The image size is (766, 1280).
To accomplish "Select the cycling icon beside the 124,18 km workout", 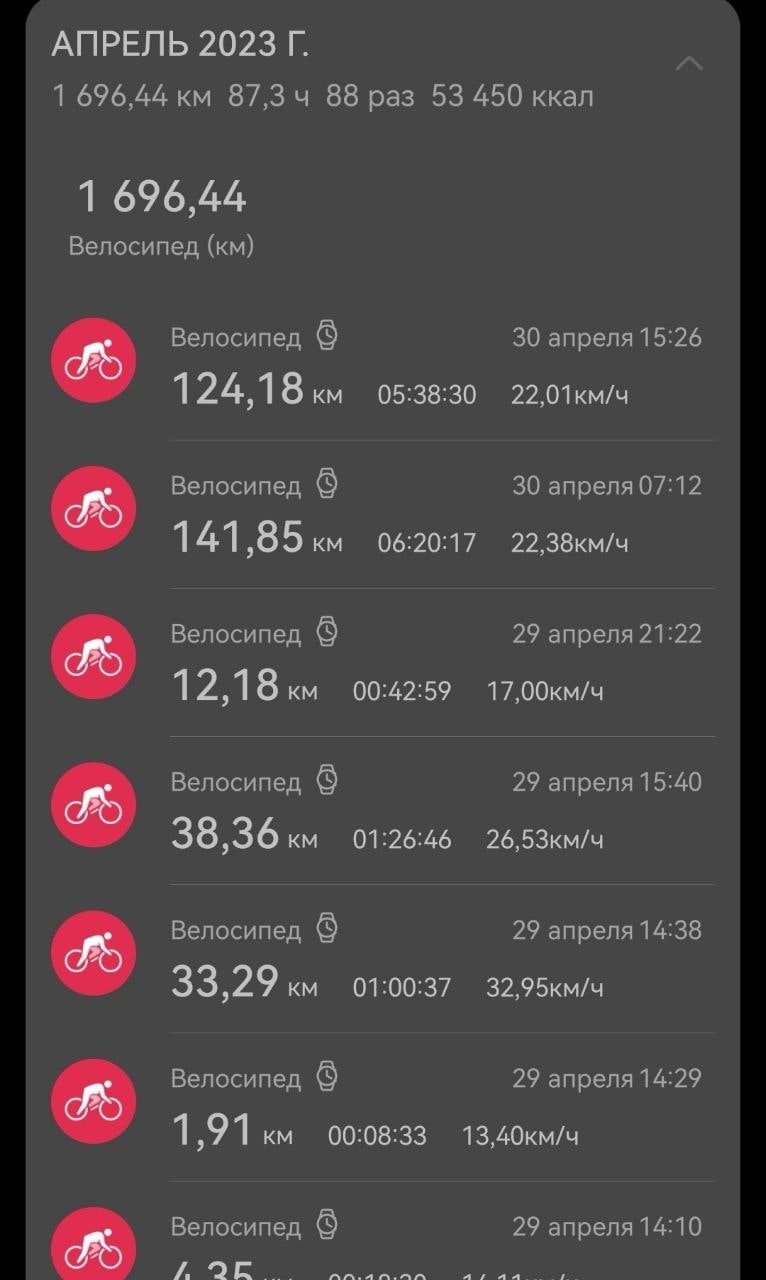I will [x=94, y=360].
